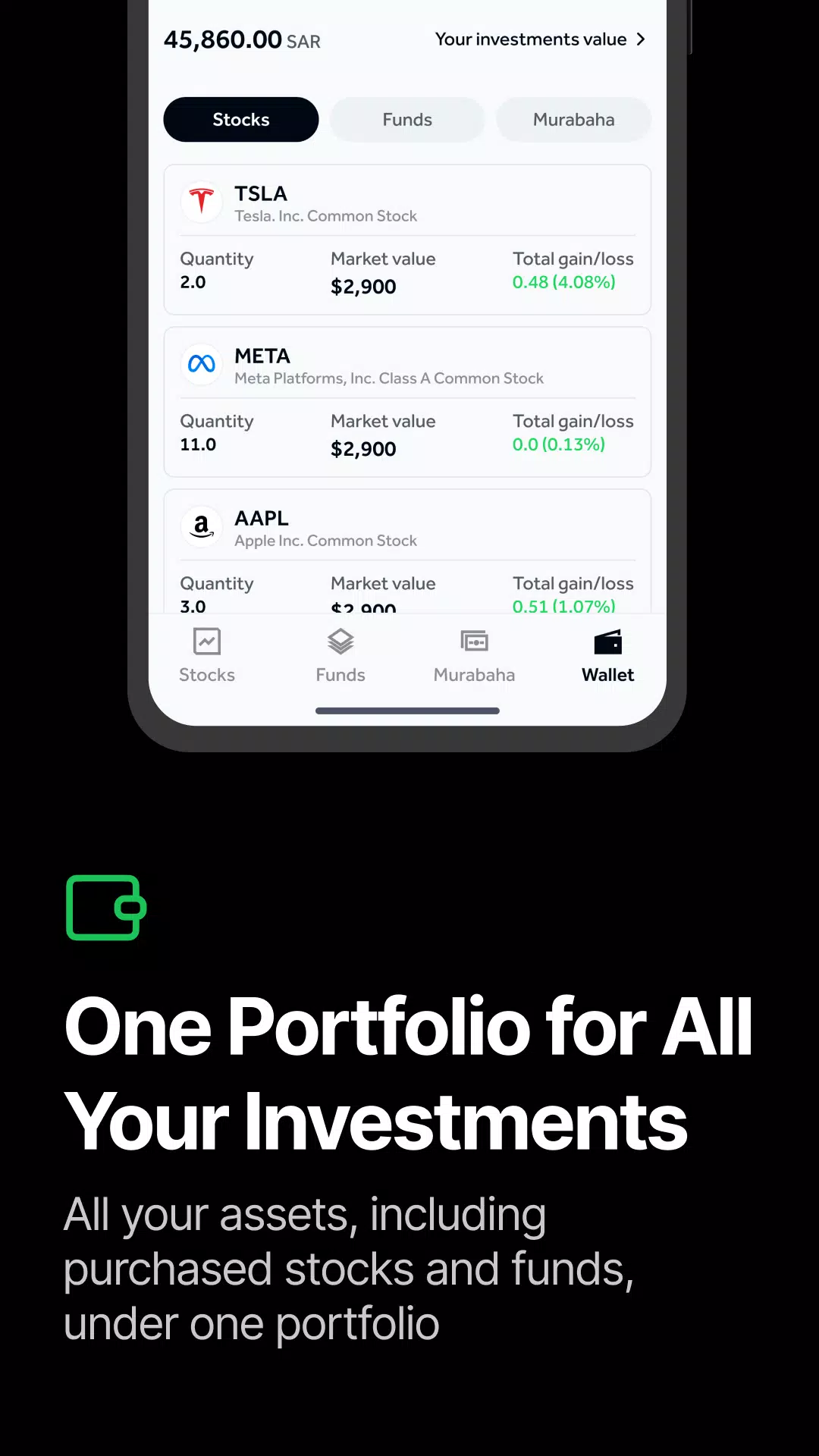Tap the Amazon logo on AAPL card
The height and width of the screenshot is (1456, 819).
(x=201, y=526)
